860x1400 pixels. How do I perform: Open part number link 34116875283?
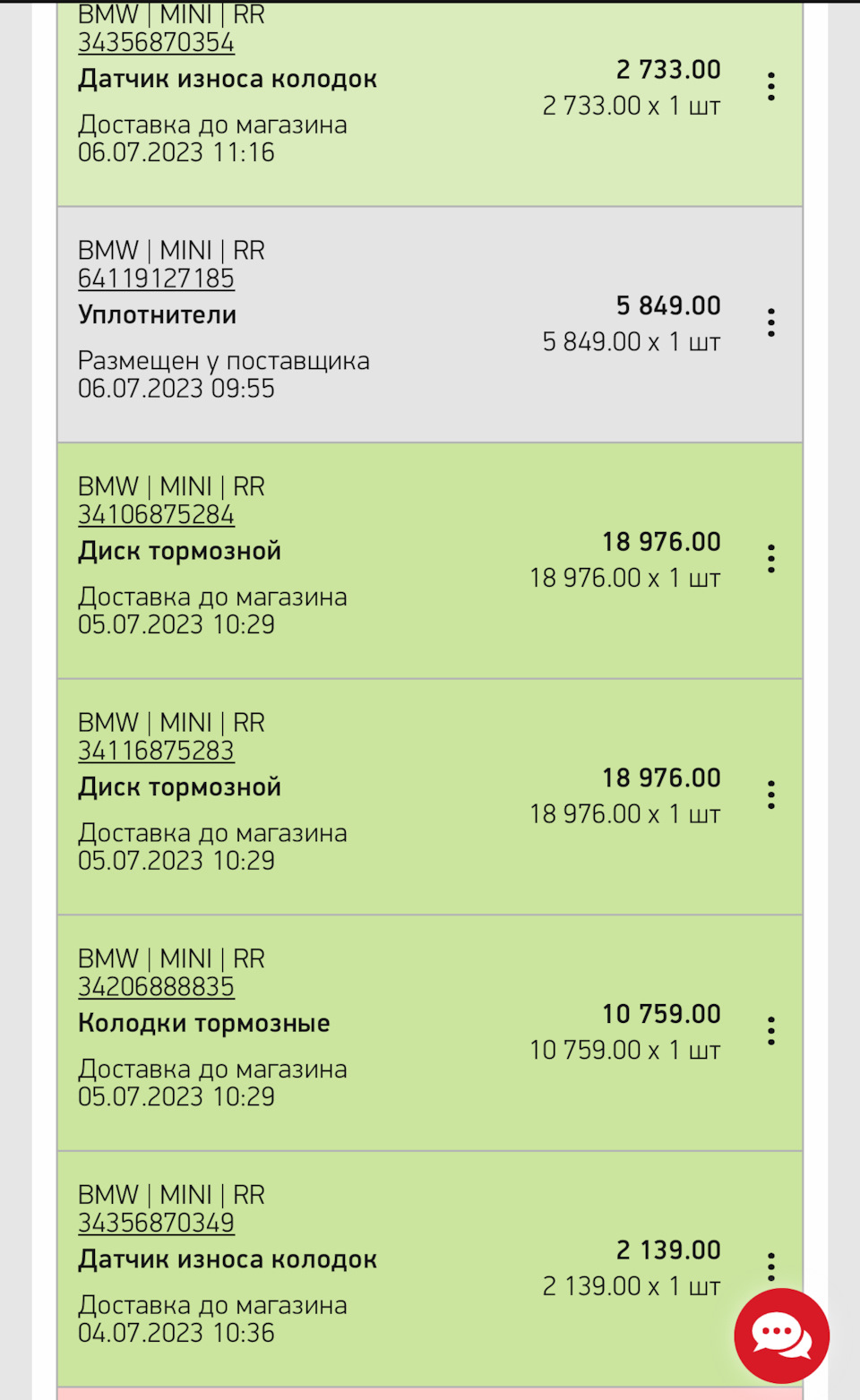pos(155,751)
